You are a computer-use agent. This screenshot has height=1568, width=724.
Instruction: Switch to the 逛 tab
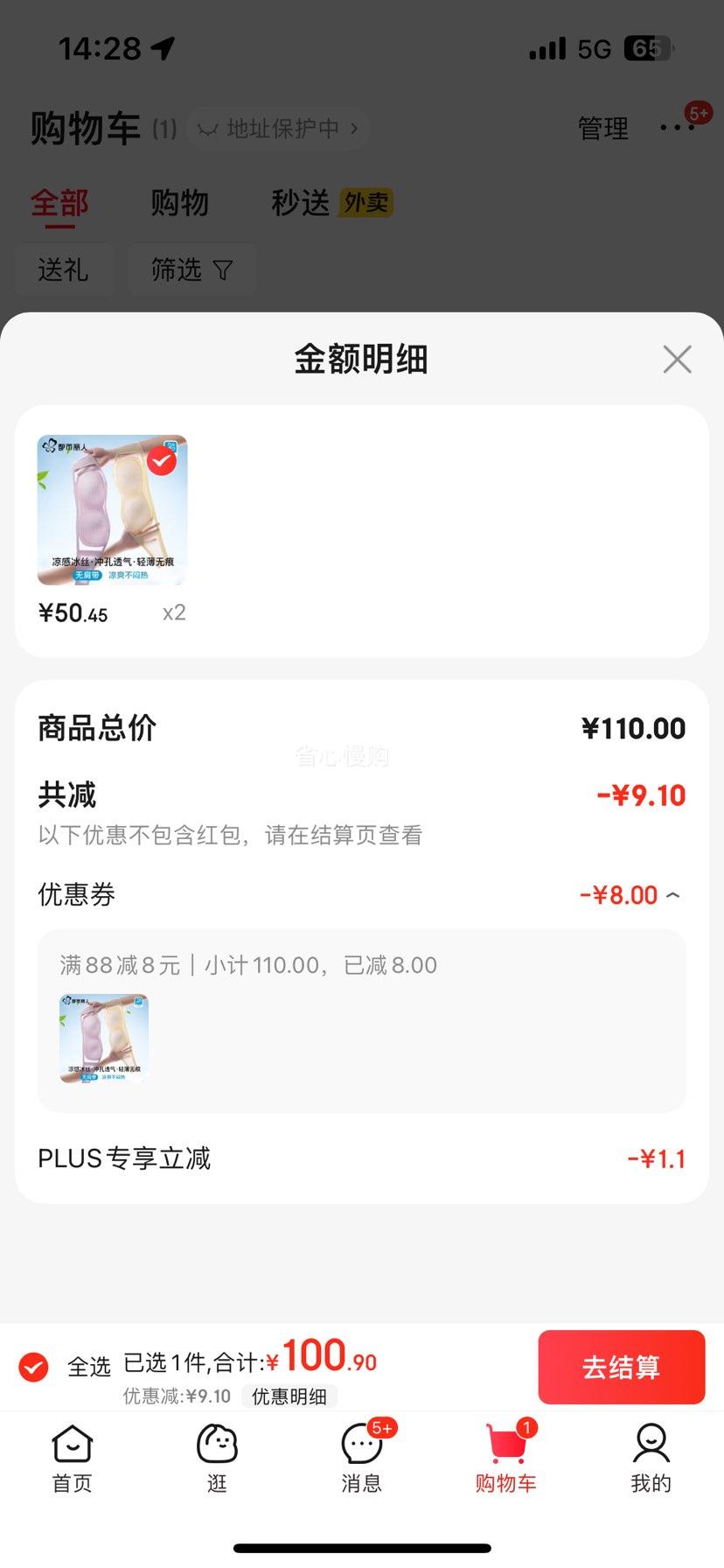217,1458
